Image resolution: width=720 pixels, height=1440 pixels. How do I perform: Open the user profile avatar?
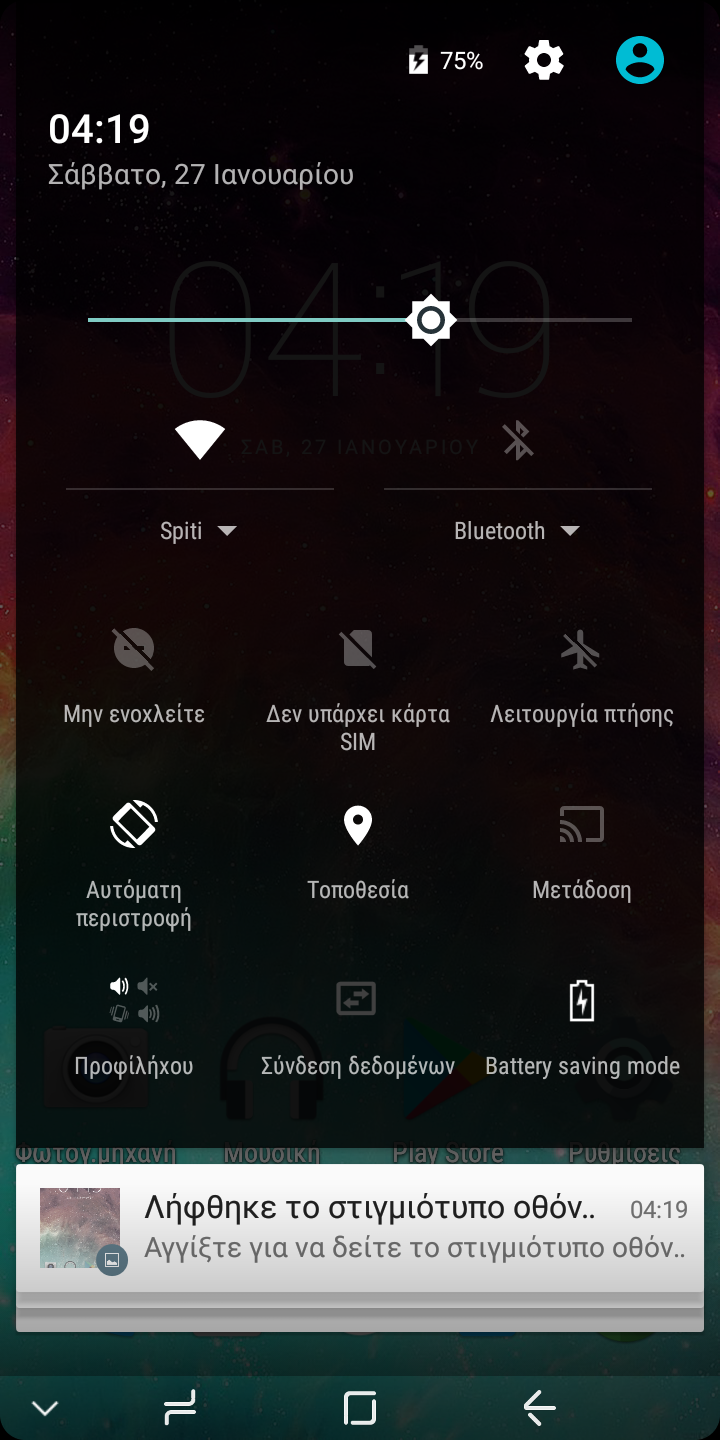click(640, 60)
